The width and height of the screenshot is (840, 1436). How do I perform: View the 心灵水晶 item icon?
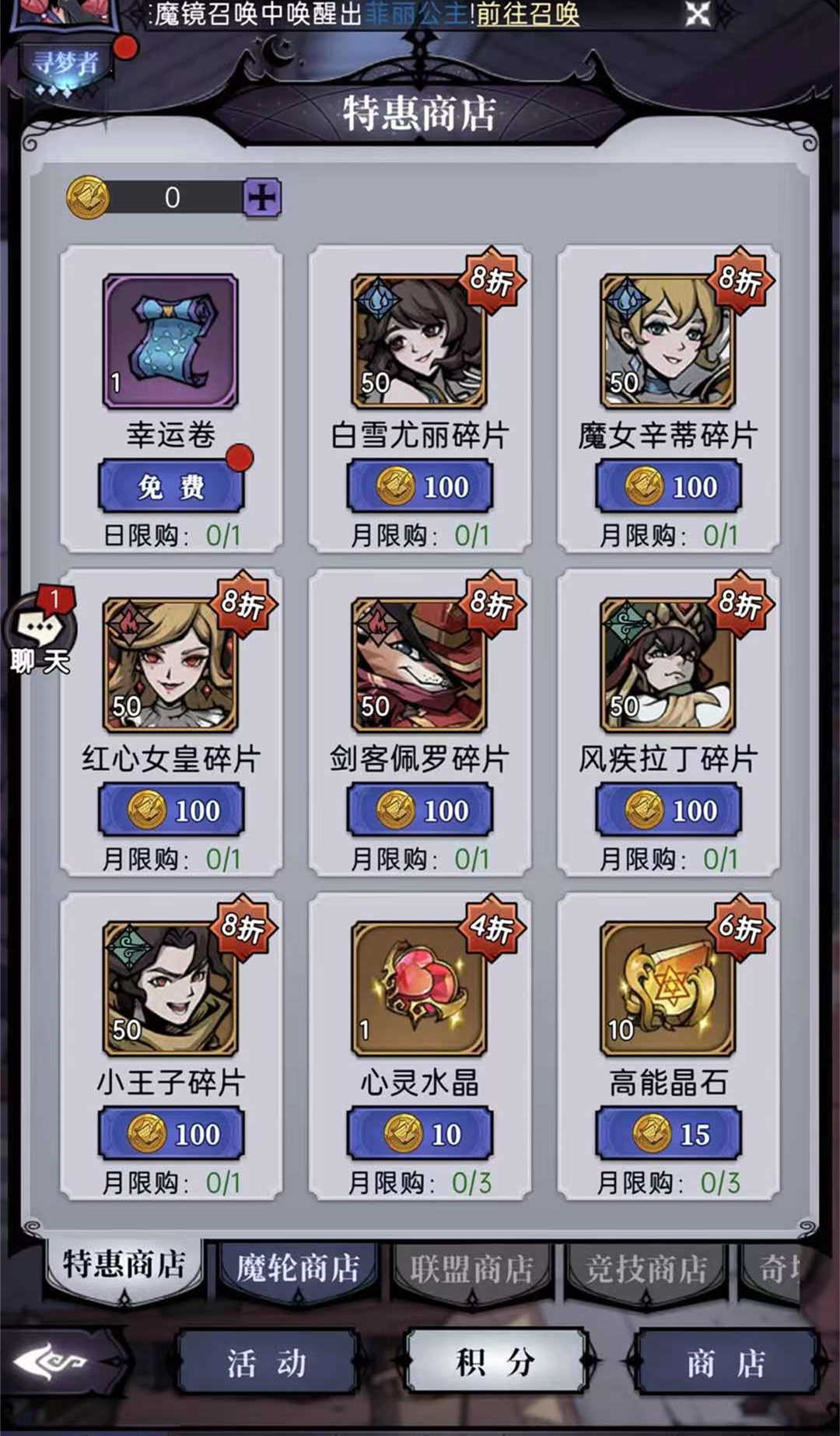point(420,988)
